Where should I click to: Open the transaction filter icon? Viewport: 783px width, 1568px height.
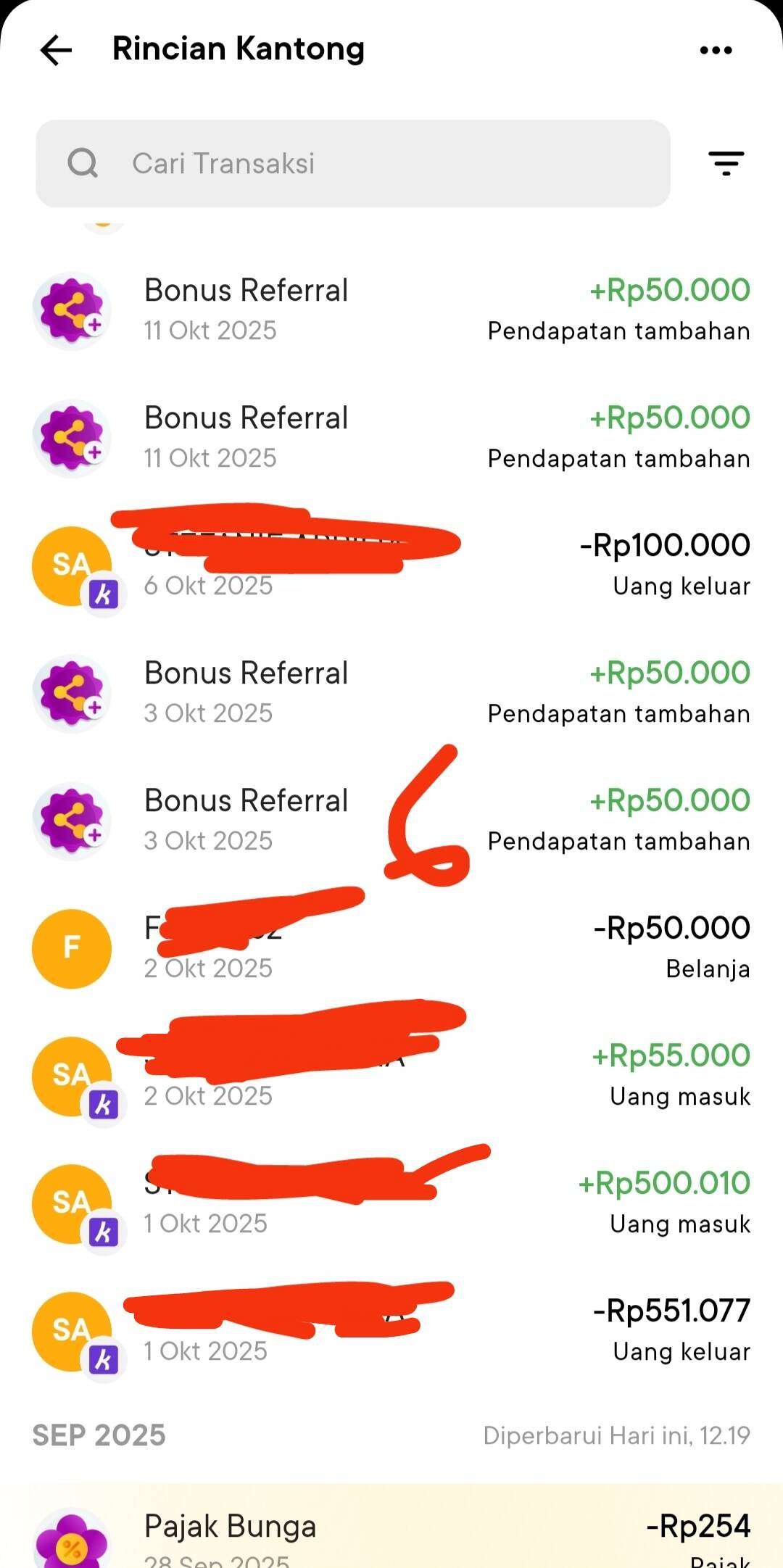[x=726, y=163]
